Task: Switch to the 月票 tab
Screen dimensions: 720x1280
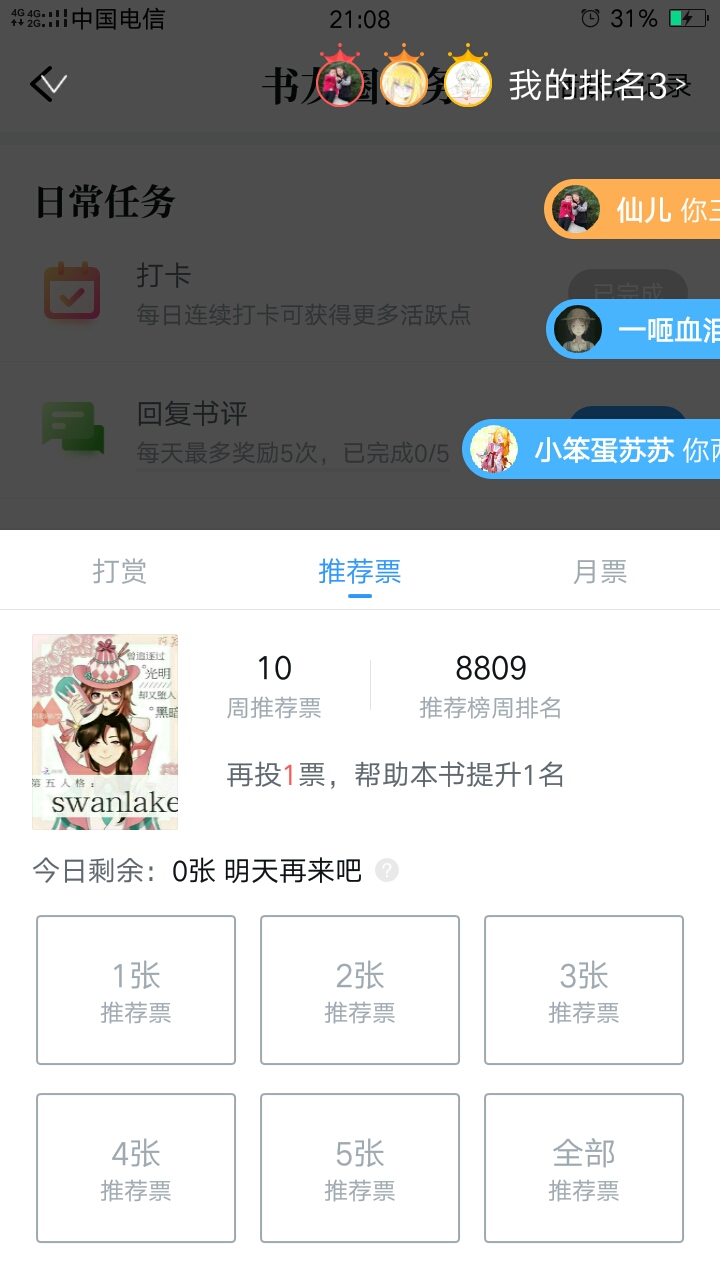Action: pyautogui.click(x=600, y=571)
